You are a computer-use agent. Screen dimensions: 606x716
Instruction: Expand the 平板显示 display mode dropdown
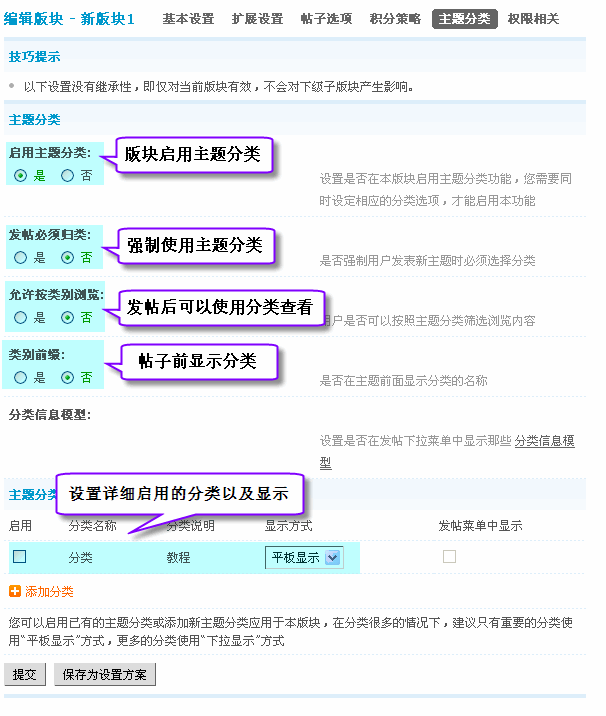click(332, 558)
